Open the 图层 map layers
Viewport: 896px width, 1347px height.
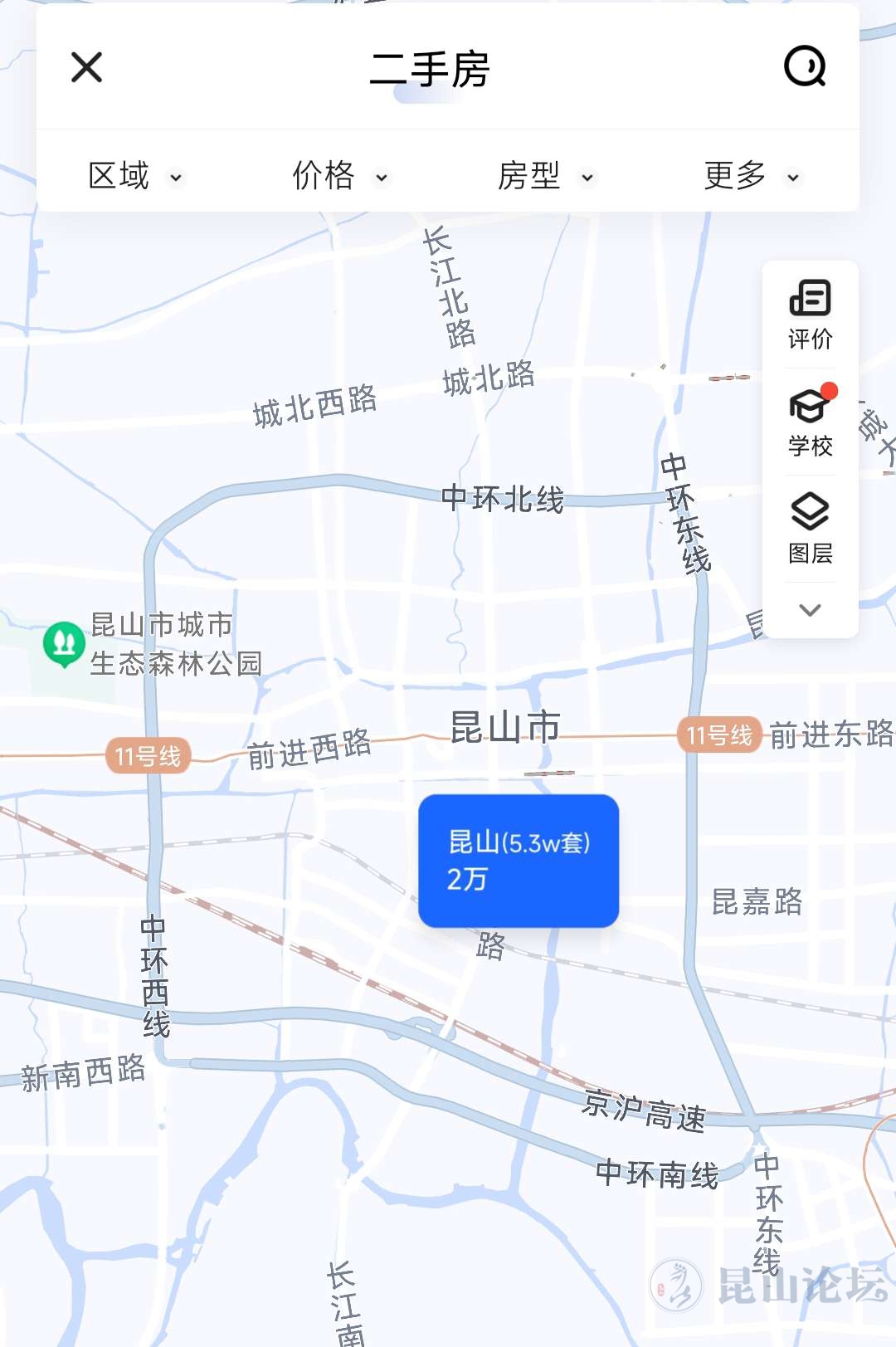(x=810, y=529)
